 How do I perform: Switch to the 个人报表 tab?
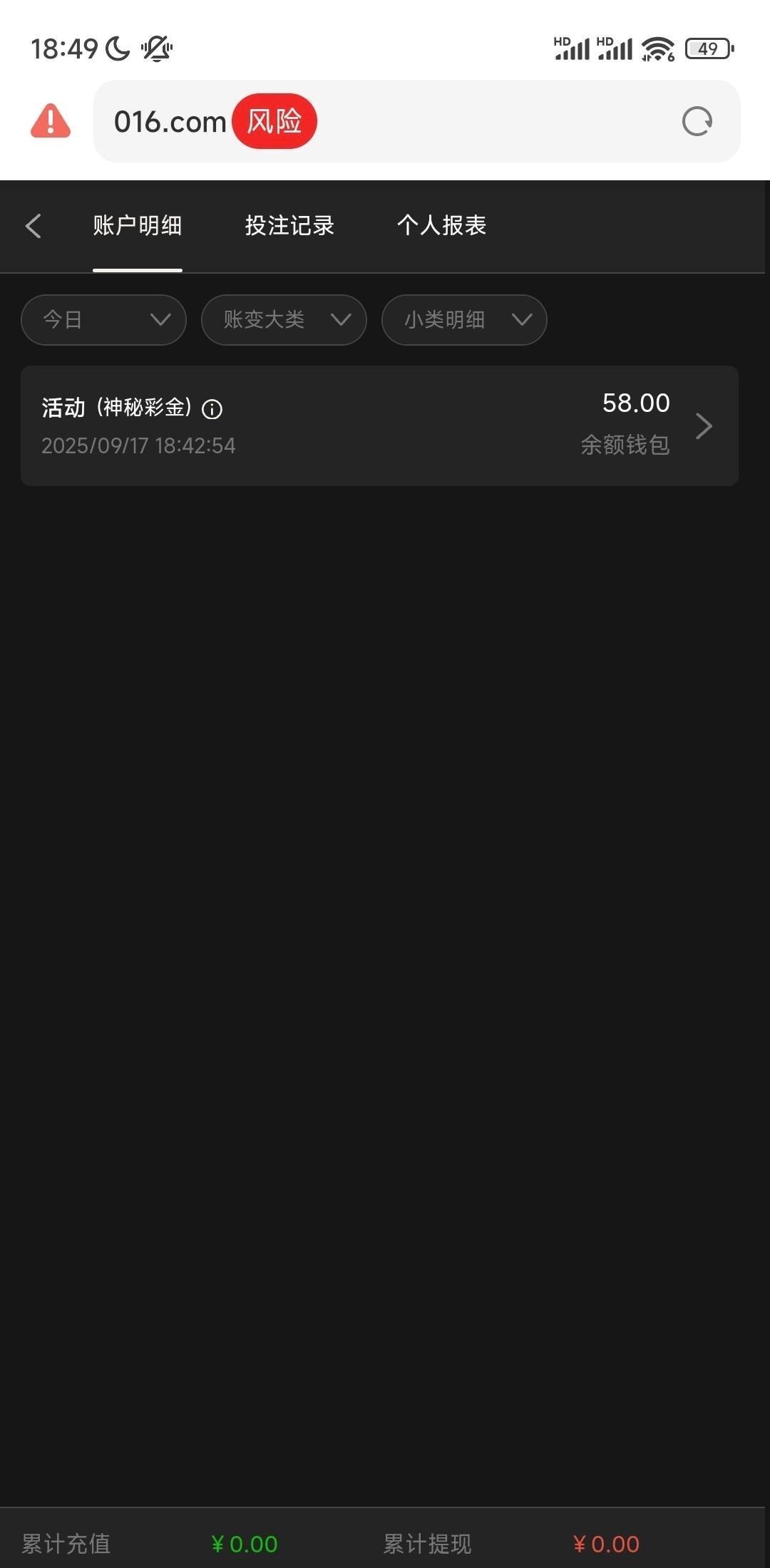pyautogui.click(x=441, y=226)
